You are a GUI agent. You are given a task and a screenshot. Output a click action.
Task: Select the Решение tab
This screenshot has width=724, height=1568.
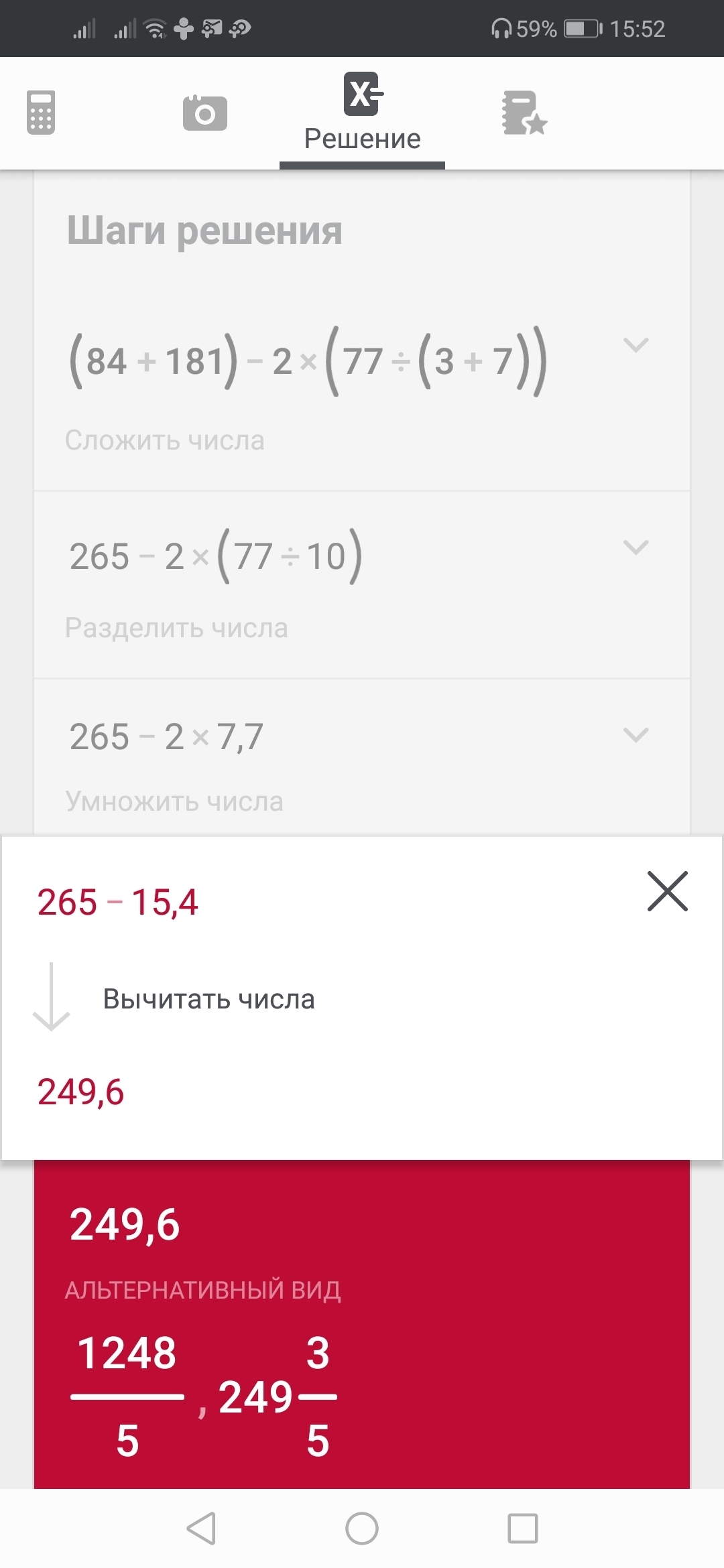click(362, 113)
